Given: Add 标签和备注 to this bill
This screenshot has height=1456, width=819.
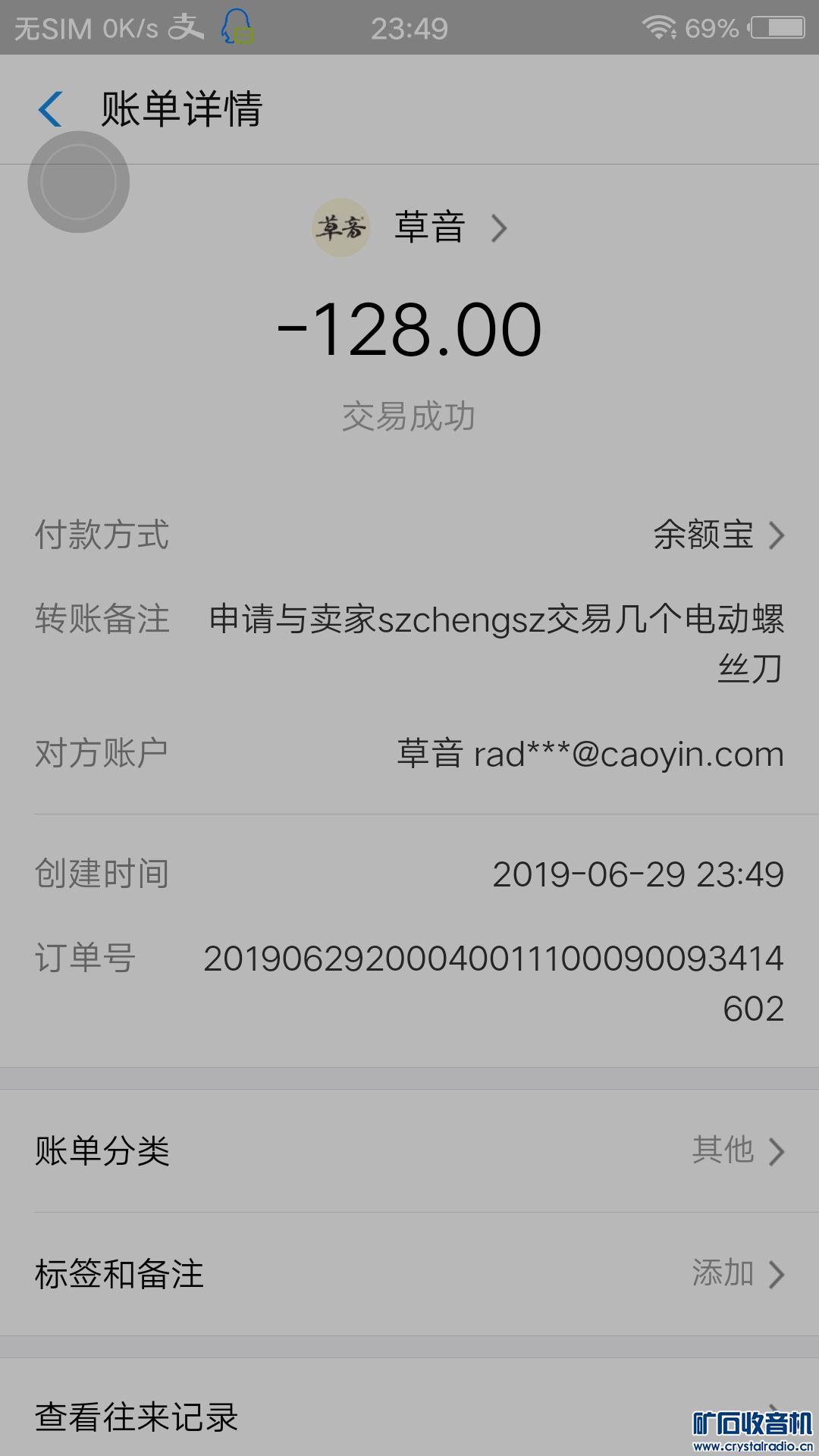Looking at the screenshot, I should click(x=409, y=1274).
